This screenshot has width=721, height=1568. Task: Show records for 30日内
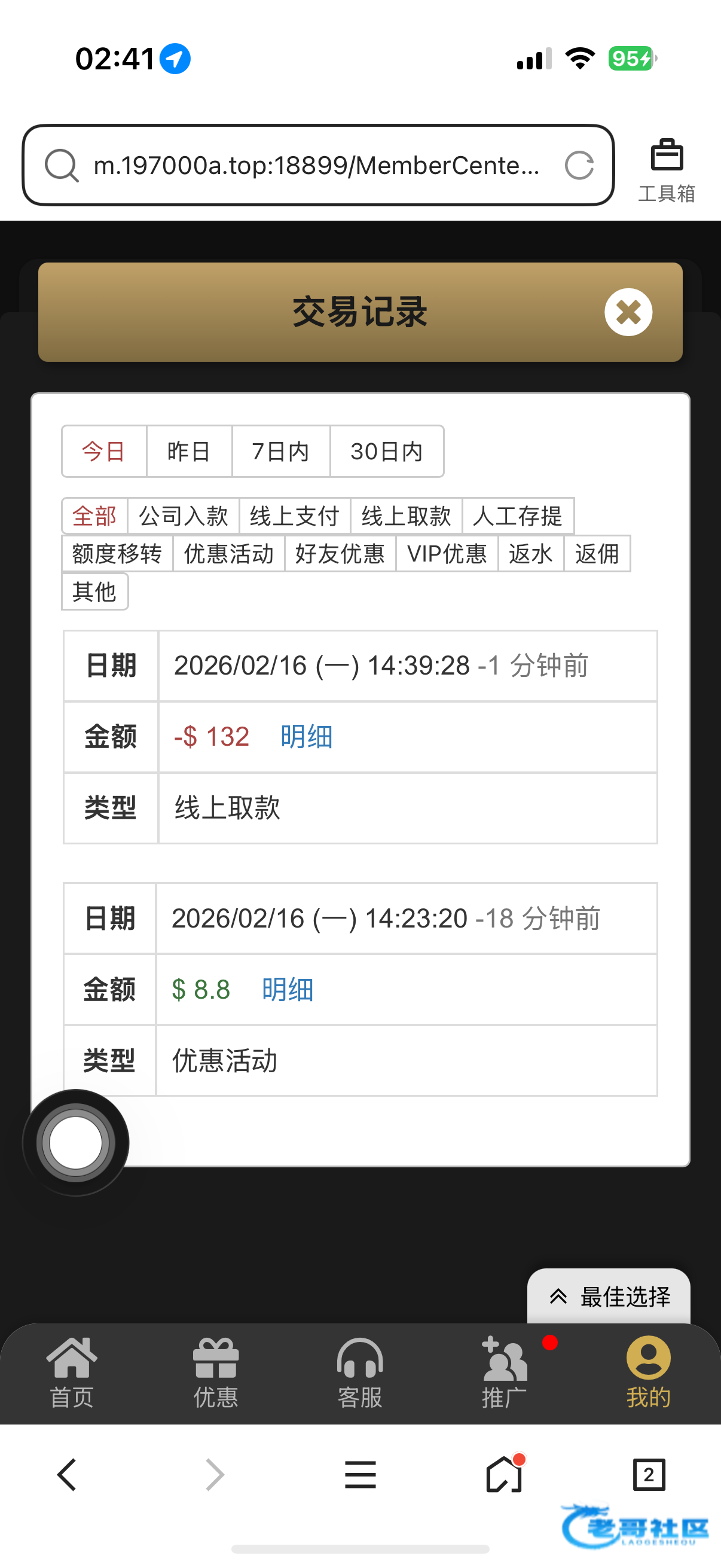(386, 452)
